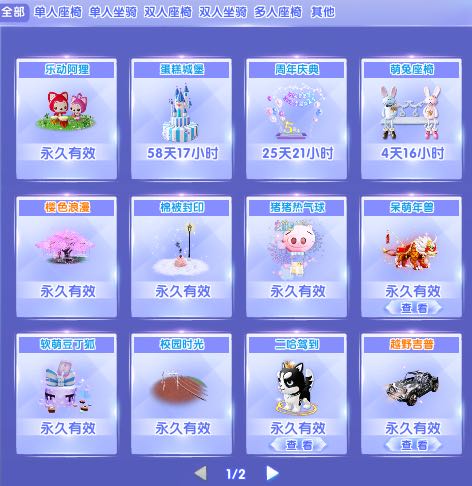Viewport: 472px width, 486px height.
Task: Show the 多人座椅 category
Action: [278, 12]
